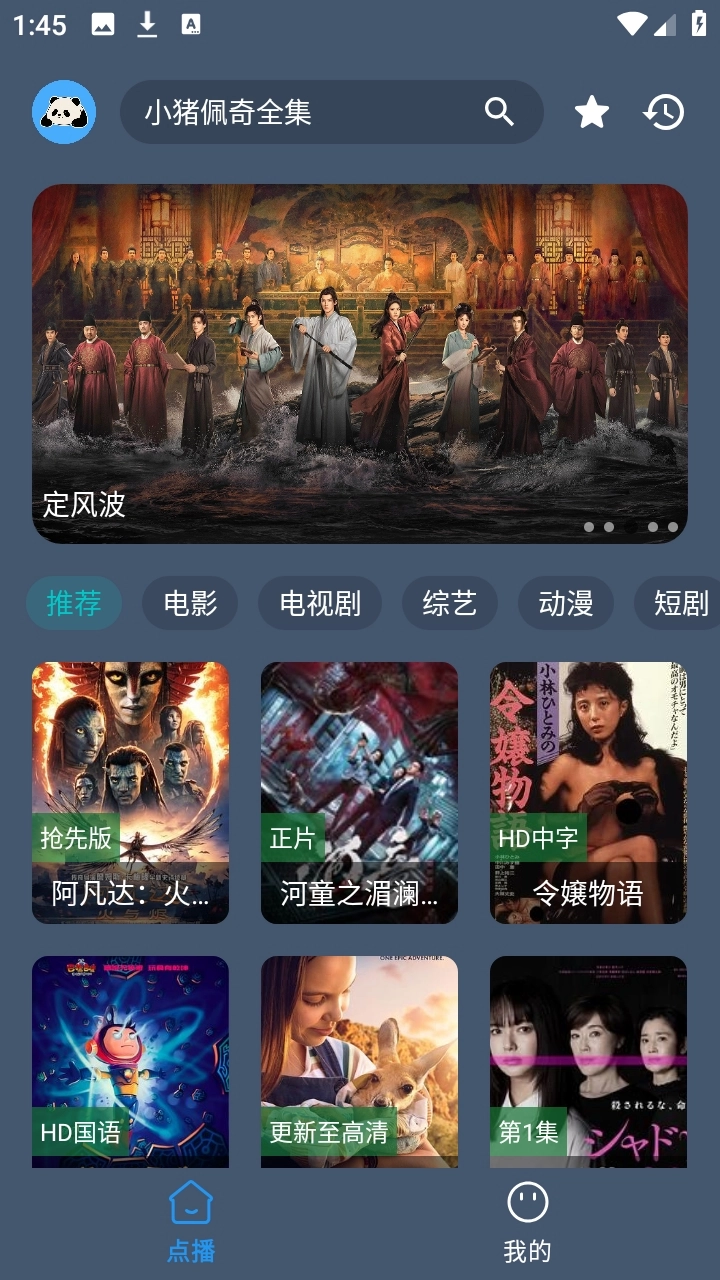The image size is (720, 1280).
Task: Open watch history clock icon
Action: pos(664,112)
